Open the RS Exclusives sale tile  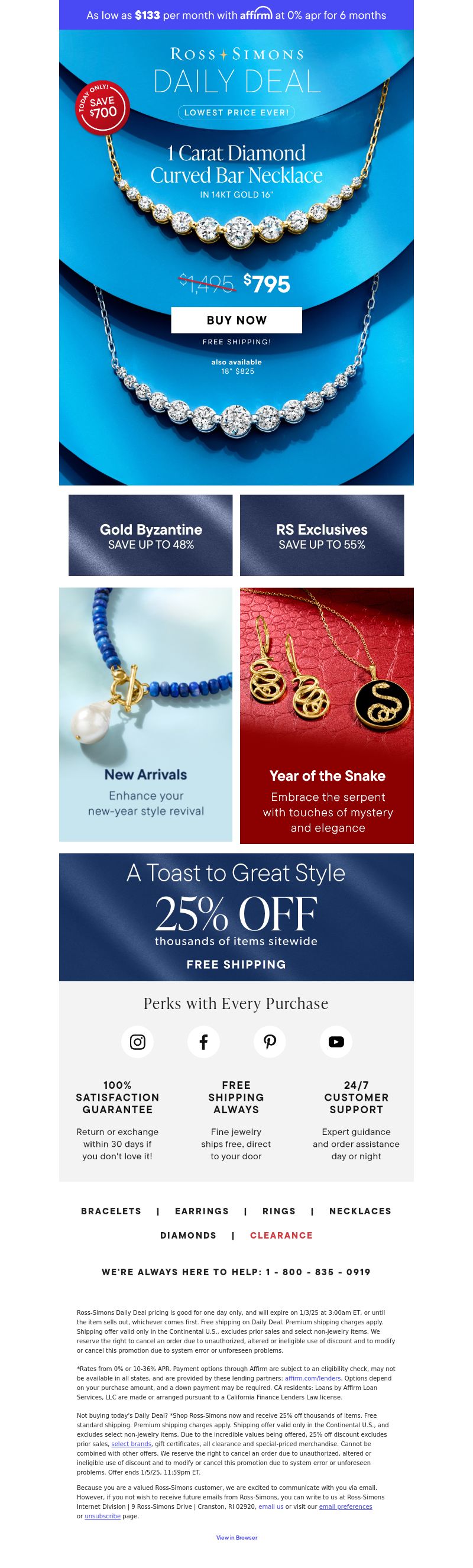click(x=322, y=535)
